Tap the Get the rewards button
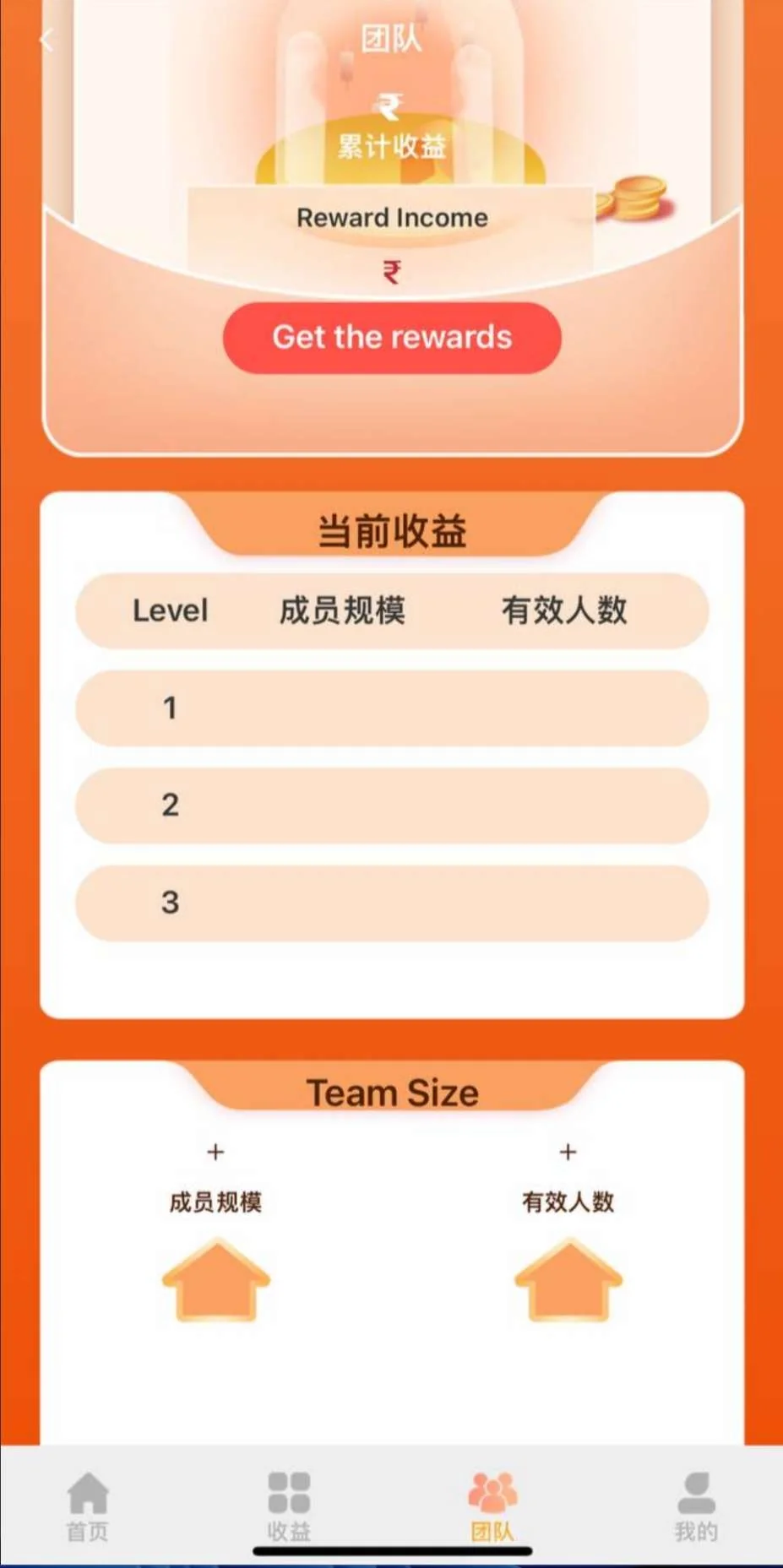This screenshot has height=1568, width=783. (x=392, y=338)
